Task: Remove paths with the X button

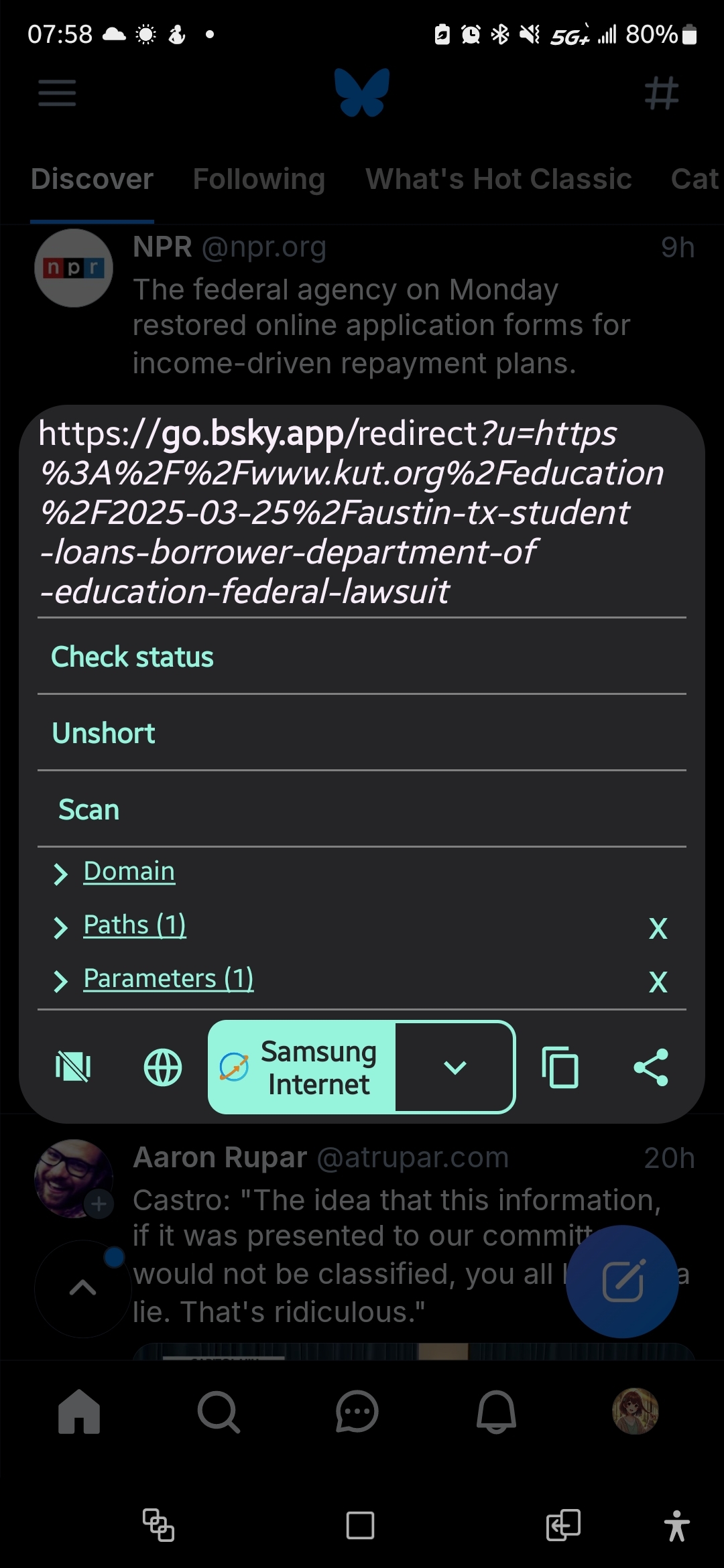Action: [x=658, y=929]
